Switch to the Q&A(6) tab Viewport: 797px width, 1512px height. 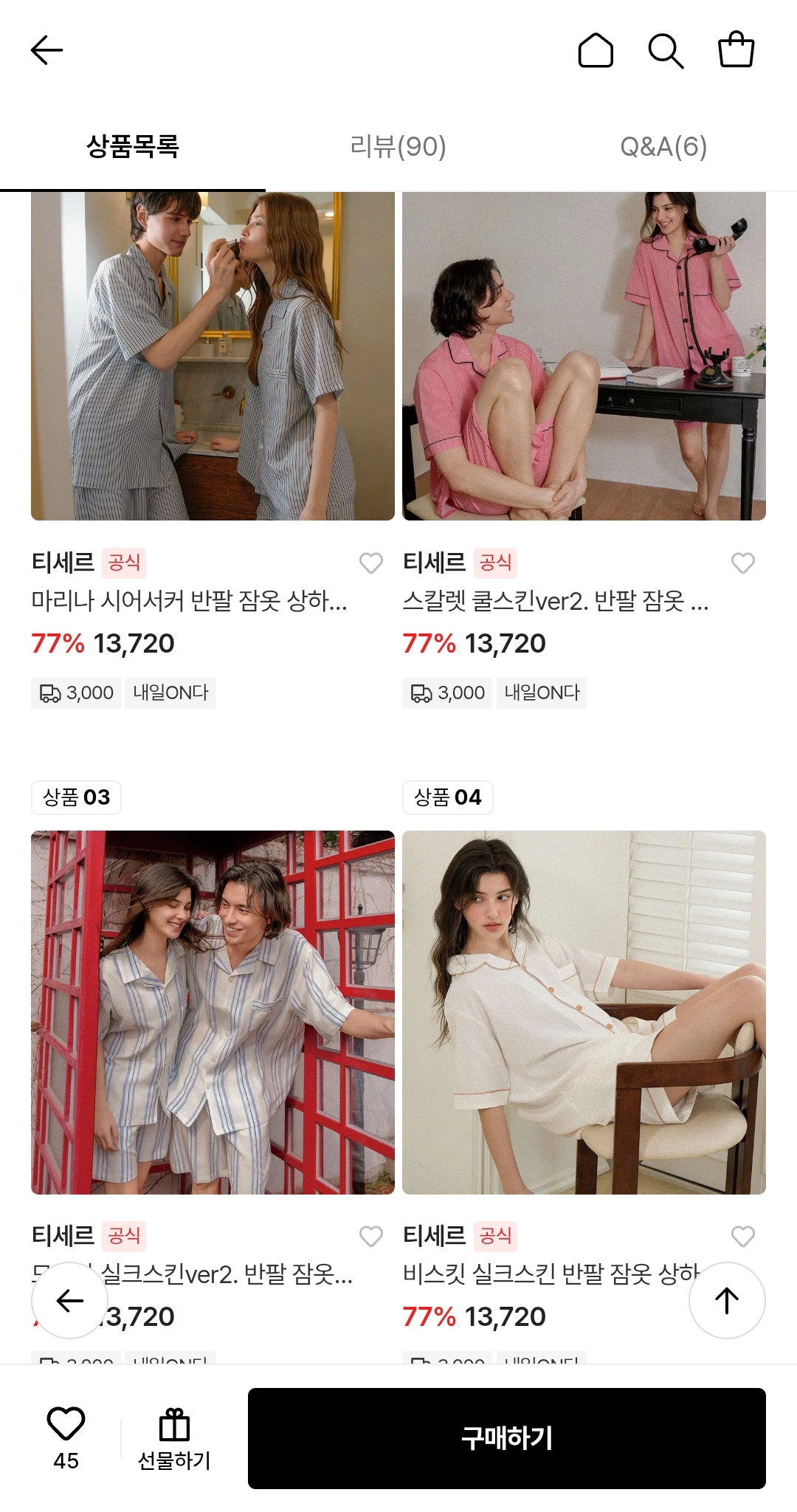663,146
